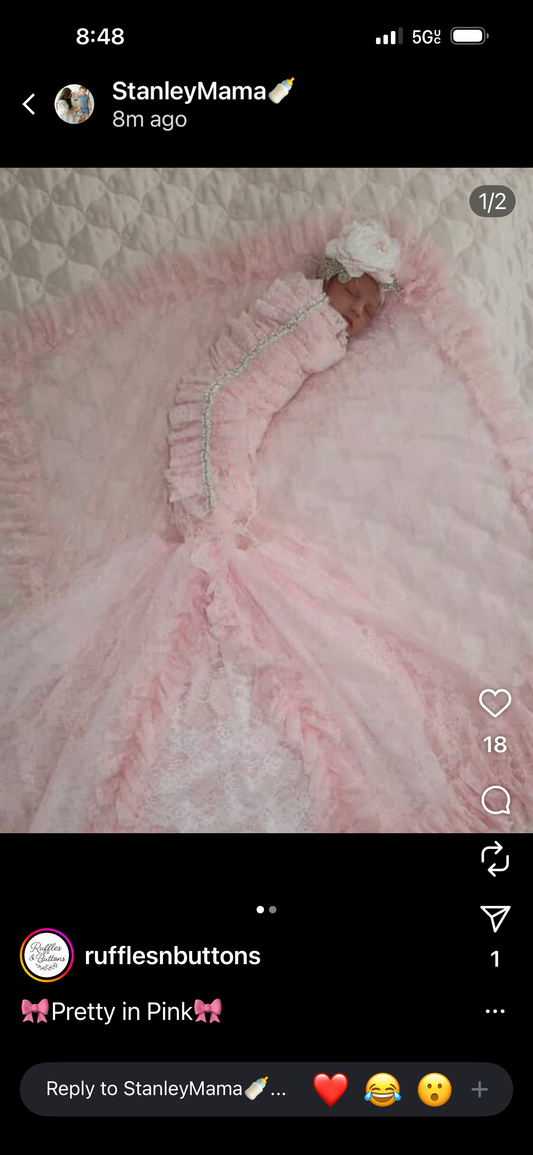The width and height of the screenshot is (533, 1155).
Task: Repost using the arrows icon
Action: (495, 858)
